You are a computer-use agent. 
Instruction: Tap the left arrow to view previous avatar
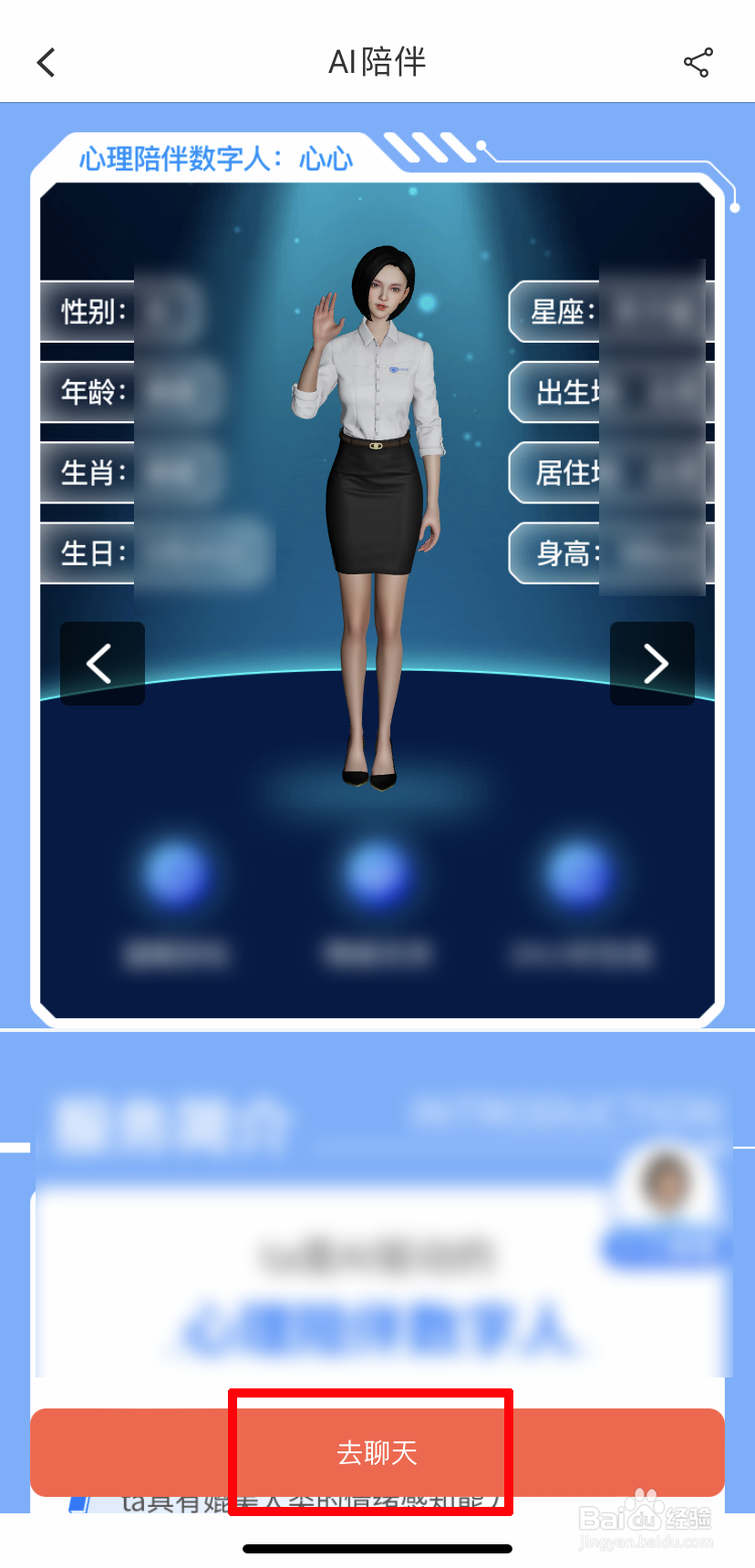[x=101, y=664]
